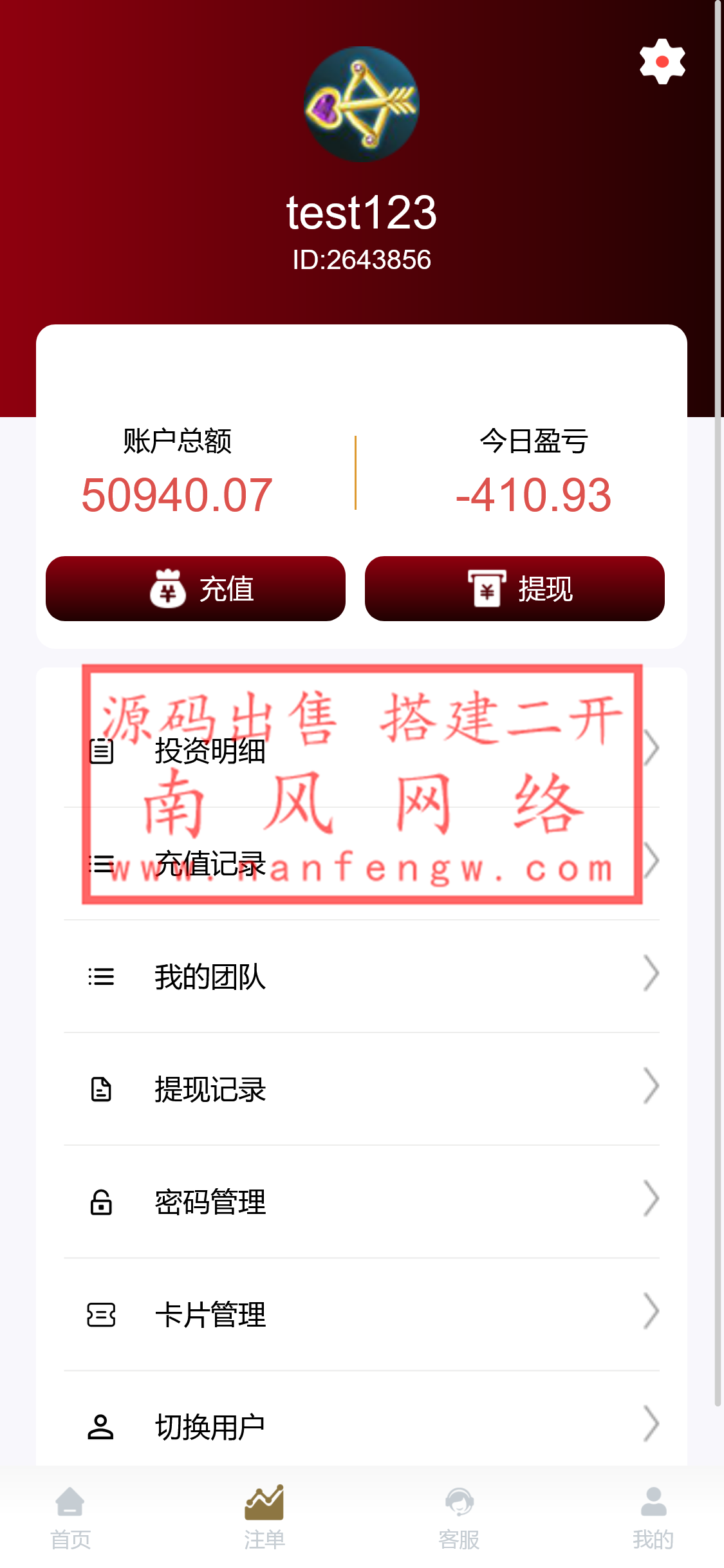Tap the 充值 recharge button
Screen dimensions: 724x1568
point(196,588)
